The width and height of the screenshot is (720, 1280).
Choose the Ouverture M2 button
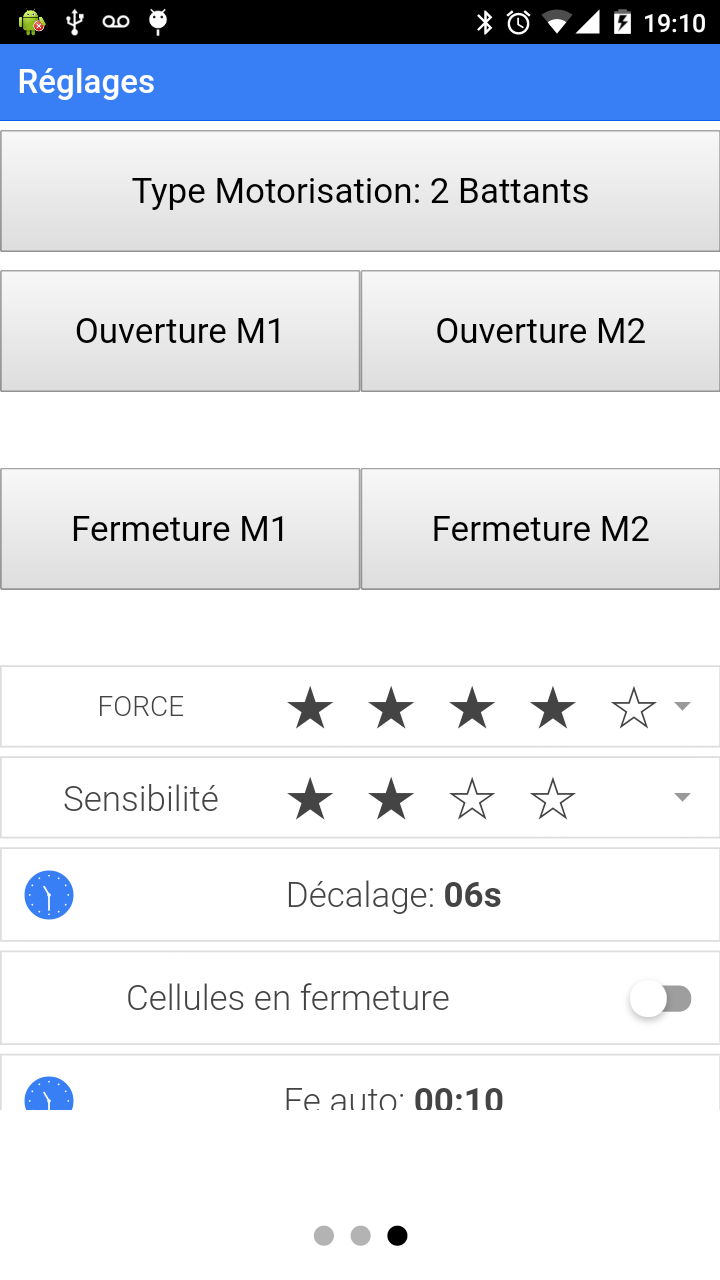click(540, 331)
